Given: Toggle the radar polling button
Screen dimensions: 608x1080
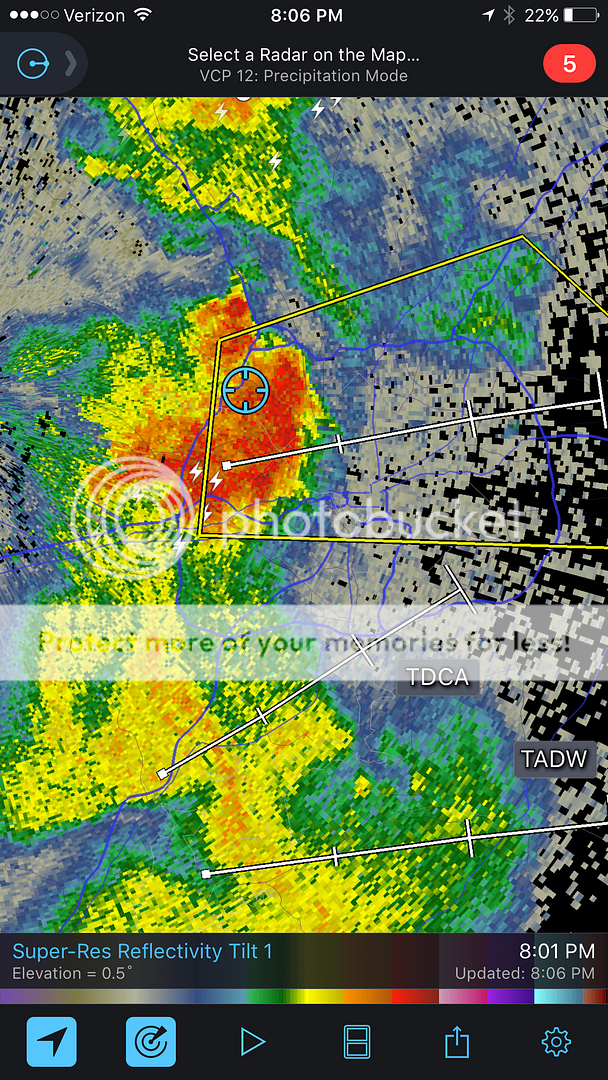Looking at the screenshot, I should [x=151, y=1042].
